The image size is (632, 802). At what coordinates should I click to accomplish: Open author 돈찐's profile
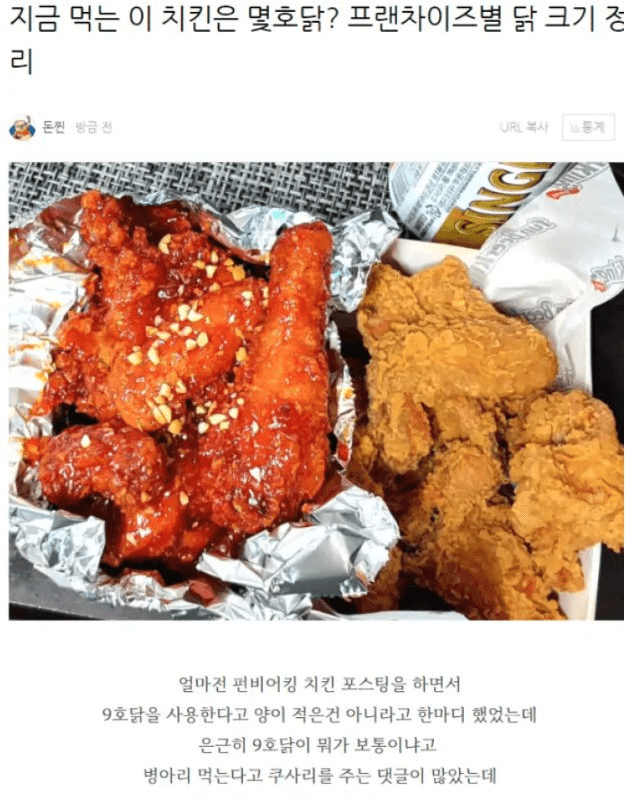tap(53, 127)
